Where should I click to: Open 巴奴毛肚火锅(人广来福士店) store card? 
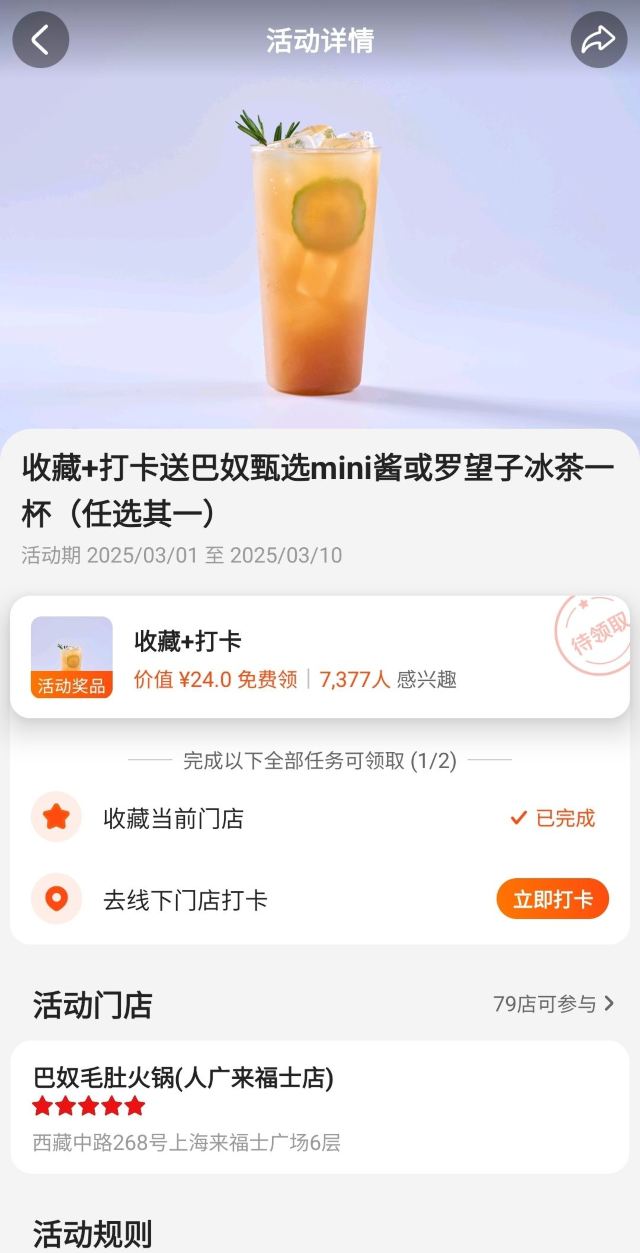(x=320, y=1107)
